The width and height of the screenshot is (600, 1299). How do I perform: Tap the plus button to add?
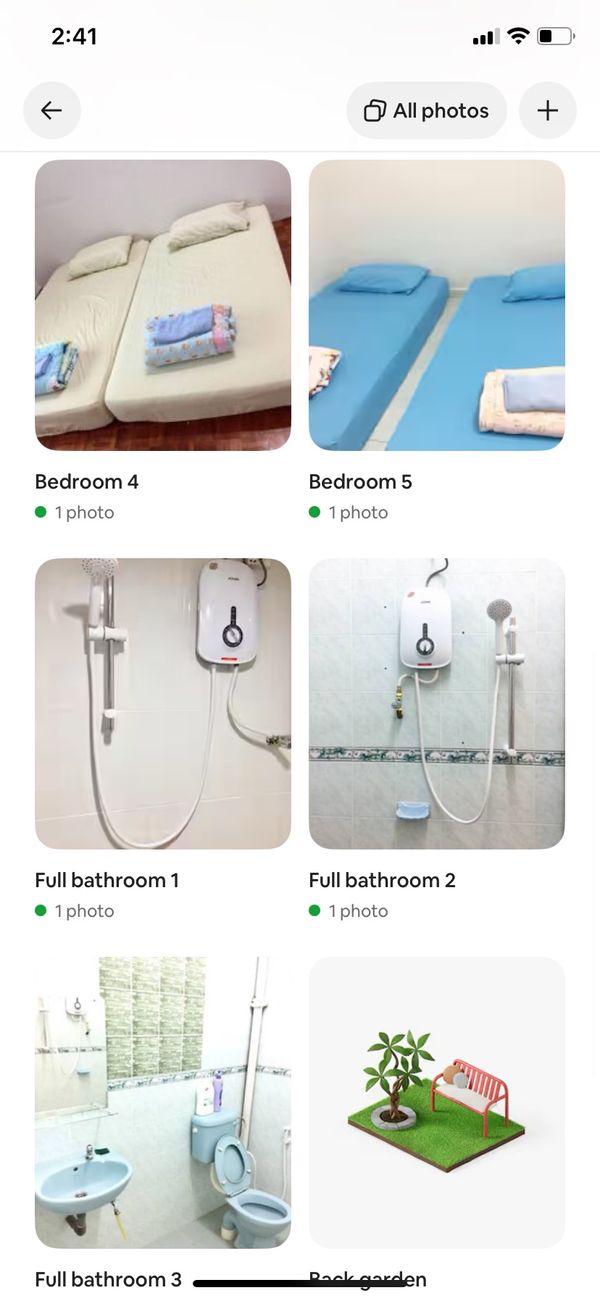tap(547, 111)
